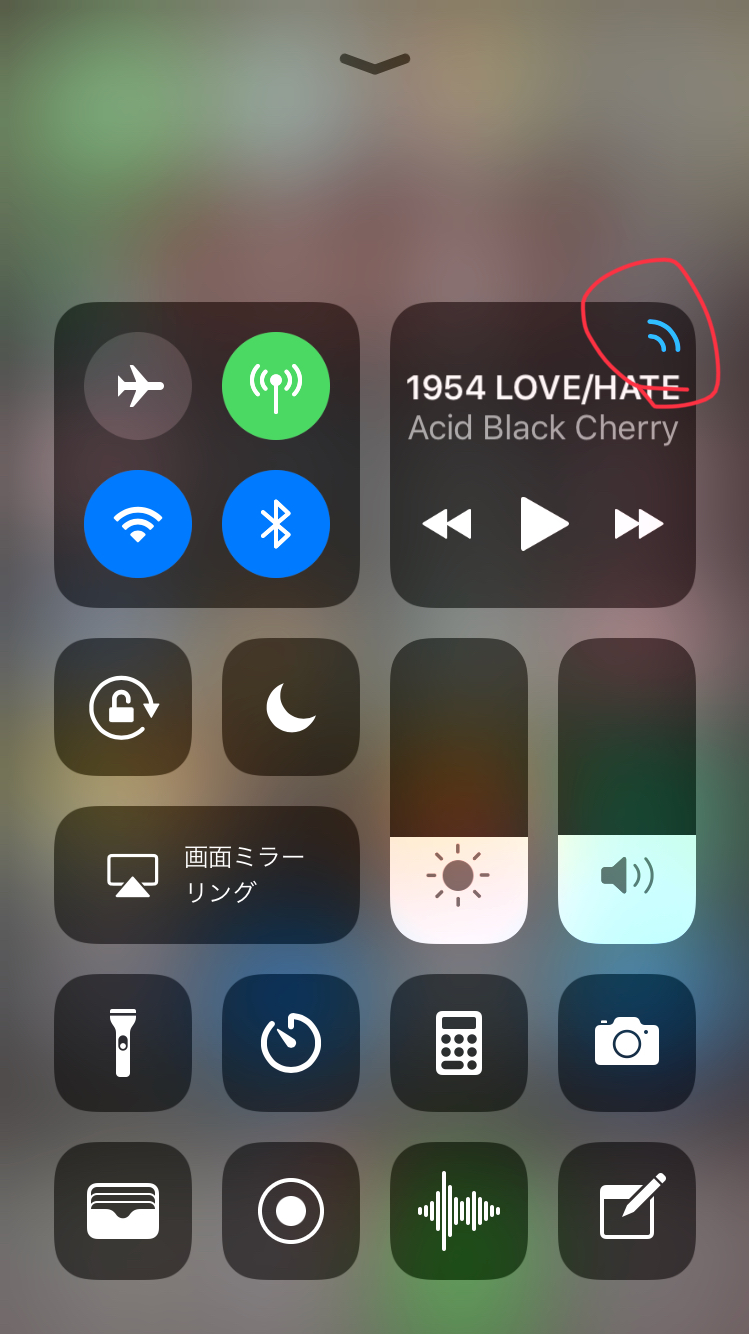Image resolution: width=749 pixels, height=1334 pixels.
Task: Enable Airplane Mode
Action: [138, 386]
